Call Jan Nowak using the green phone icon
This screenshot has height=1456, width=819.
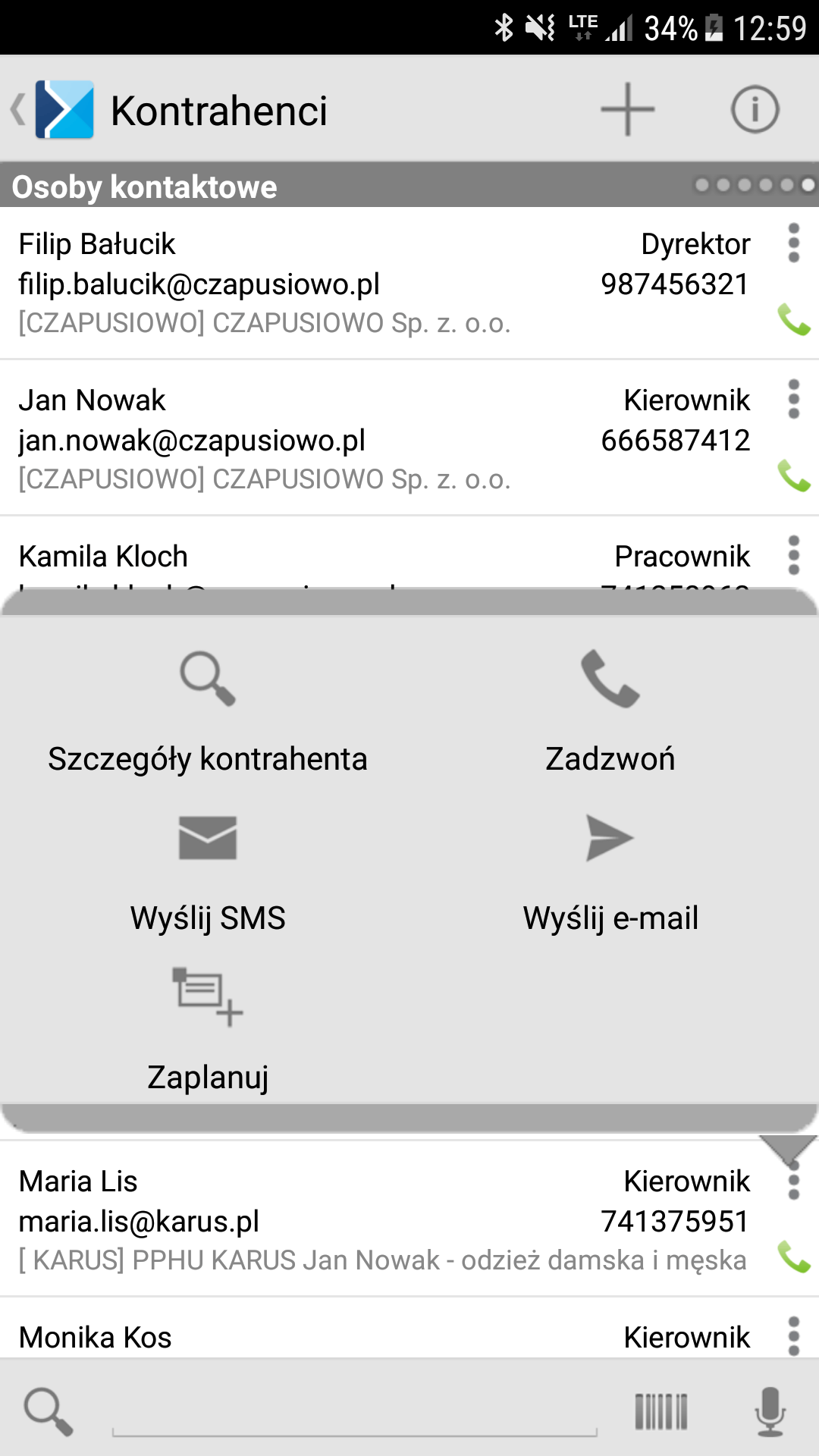[793, 475]
